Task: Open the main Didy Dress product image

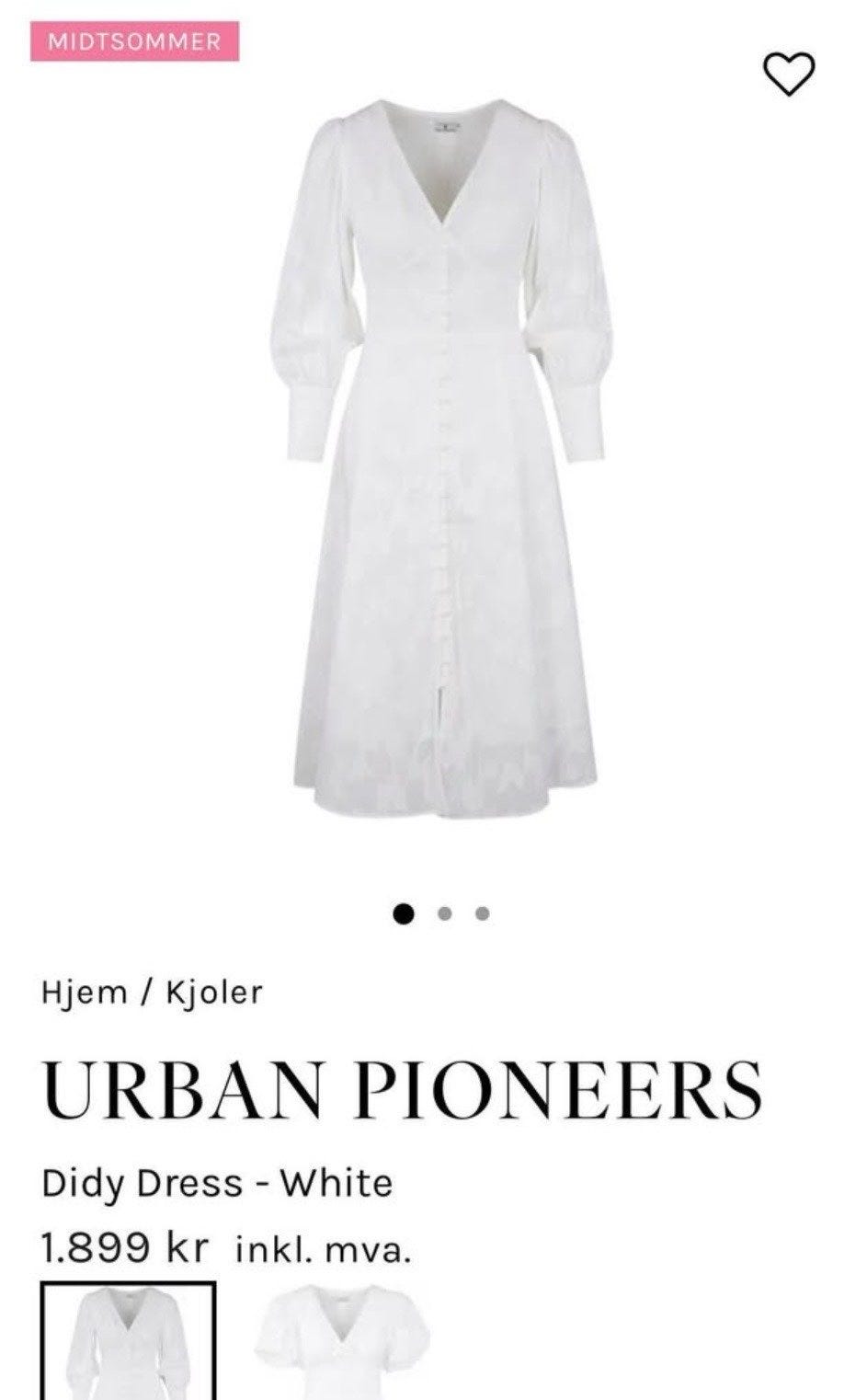Action: [x=441, y=457]
